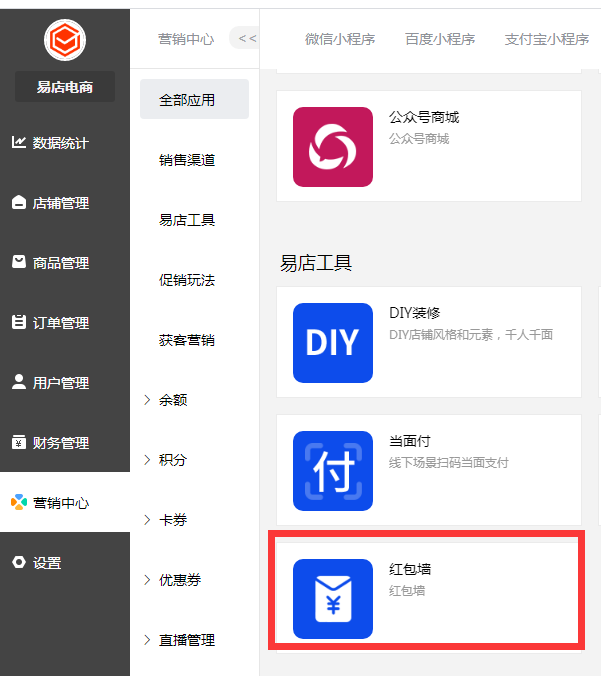
Task: Switch to 支付宝小程序 tab
Action: pos(546,39)
